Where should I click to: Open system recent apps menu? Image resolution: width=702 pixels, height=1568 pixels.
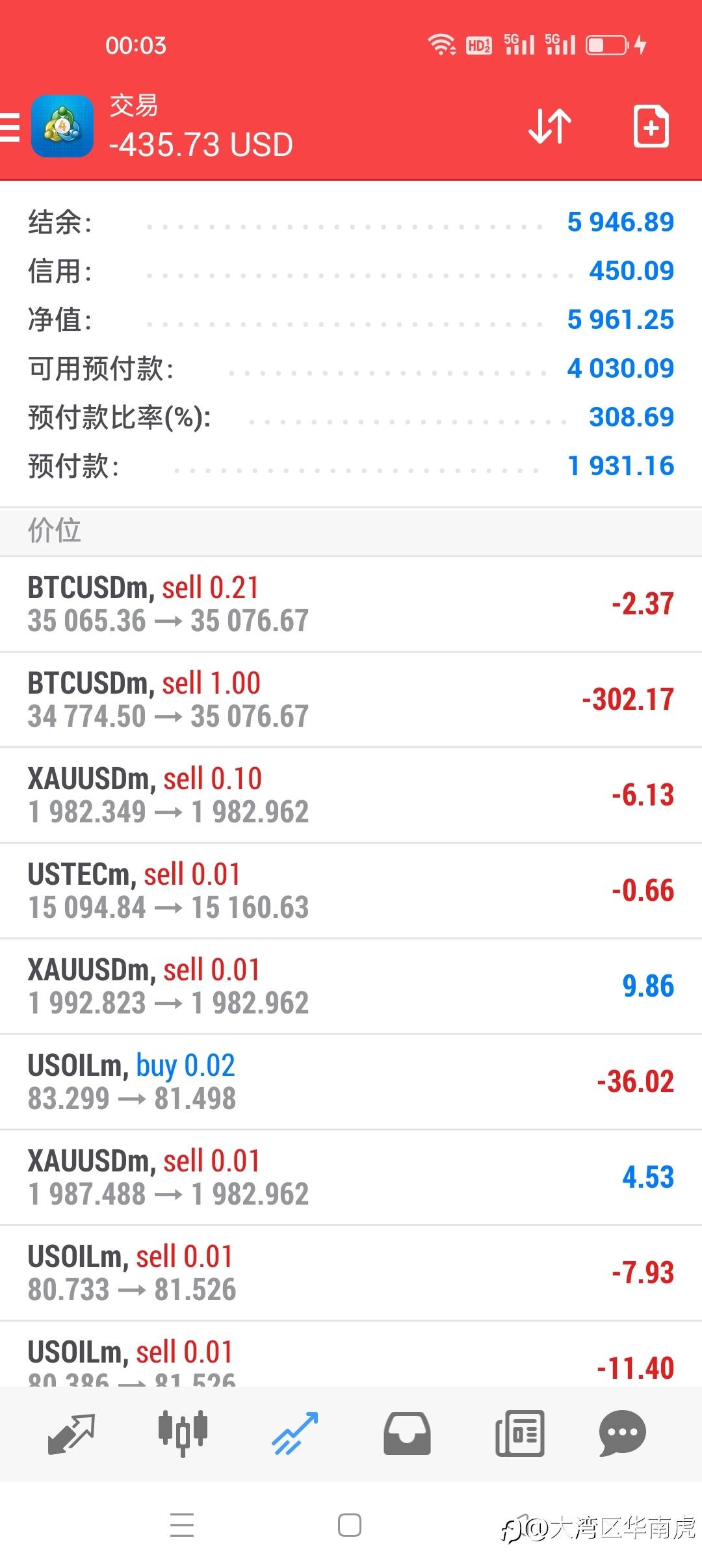click(x=182, y=1525)
